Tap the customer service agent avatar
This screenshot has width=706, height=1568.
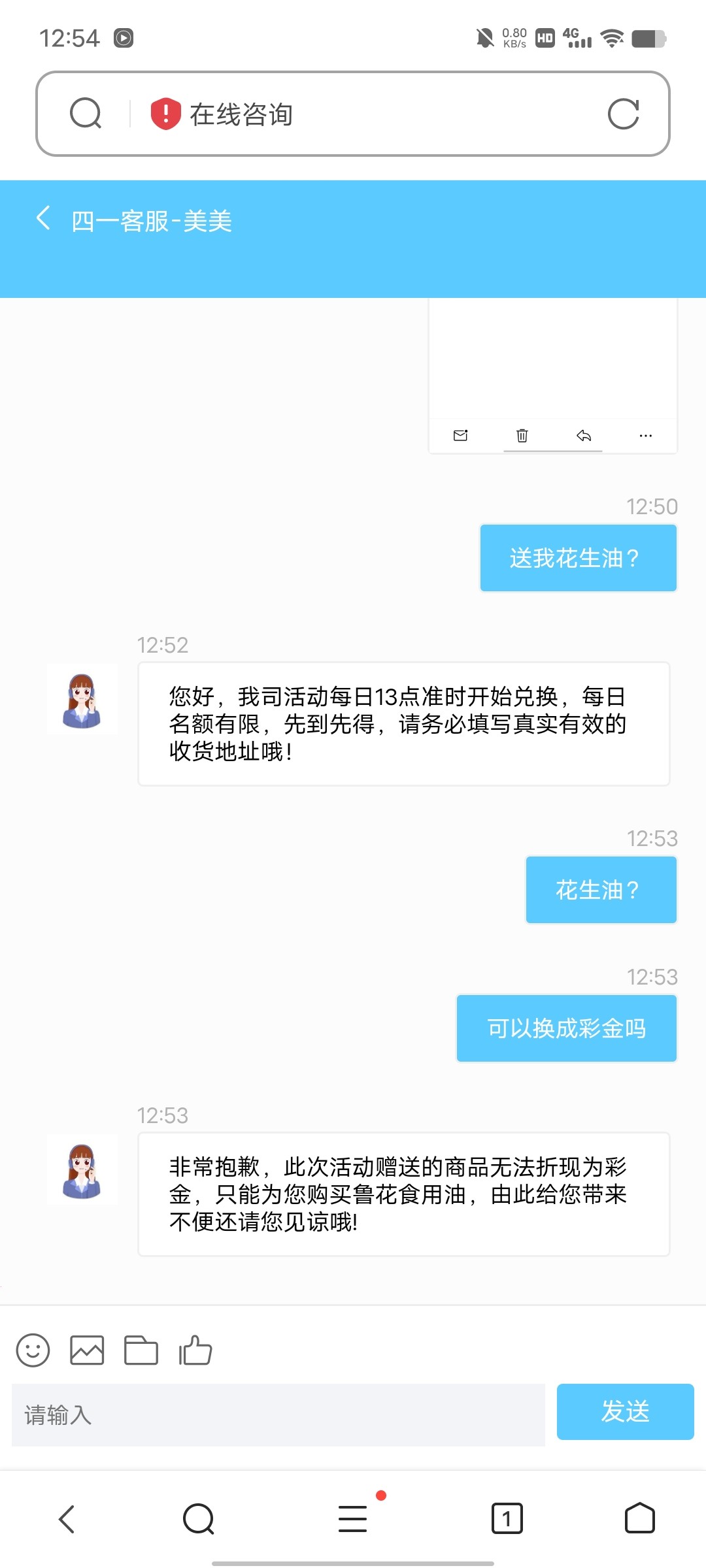pos(83,699)
